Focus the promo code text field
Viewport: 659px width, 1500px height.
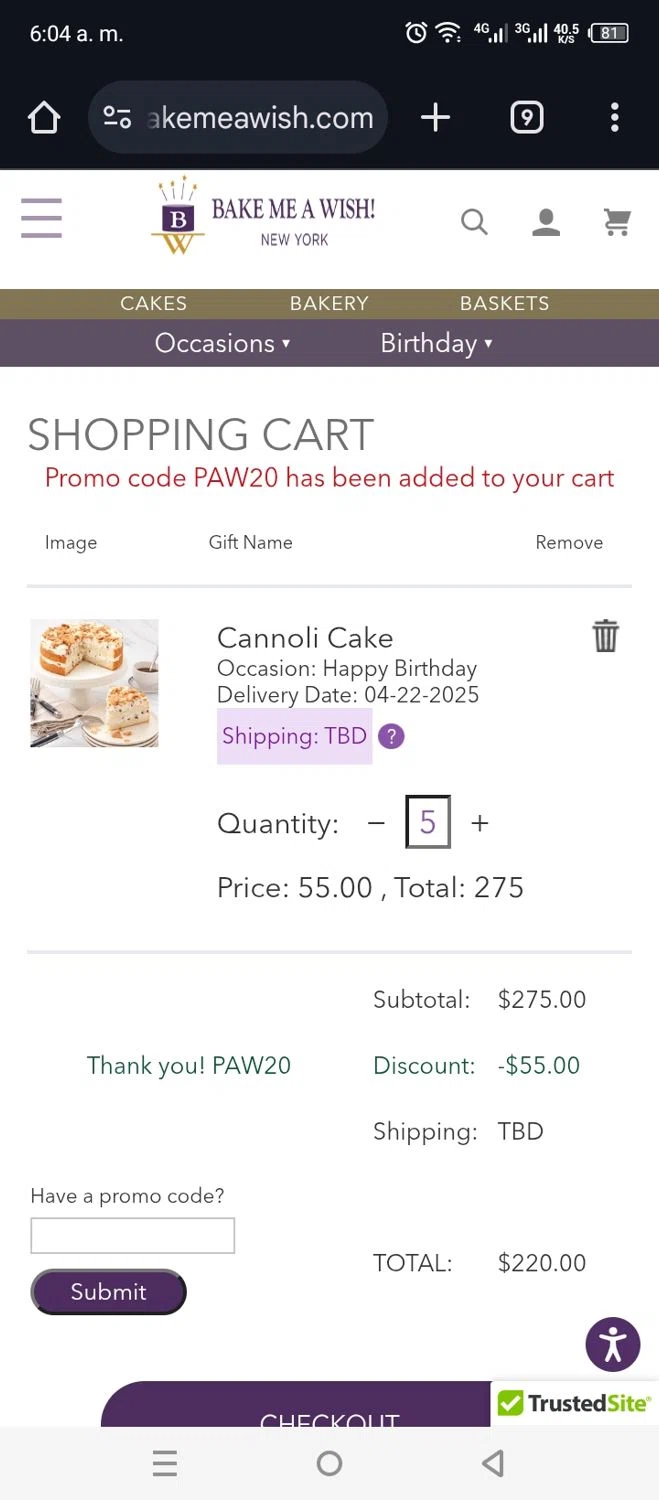click(x=132, y=1235)
